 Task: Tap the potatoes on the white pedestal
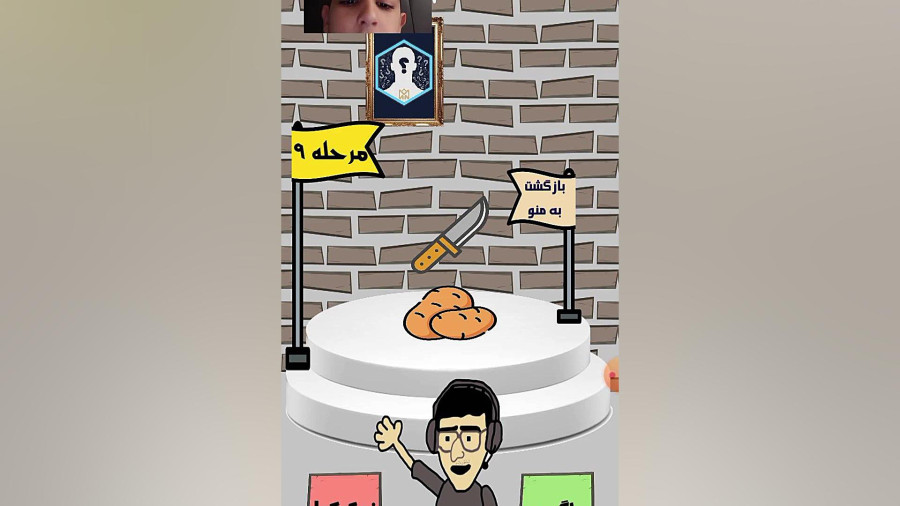(x=449, y=314)
